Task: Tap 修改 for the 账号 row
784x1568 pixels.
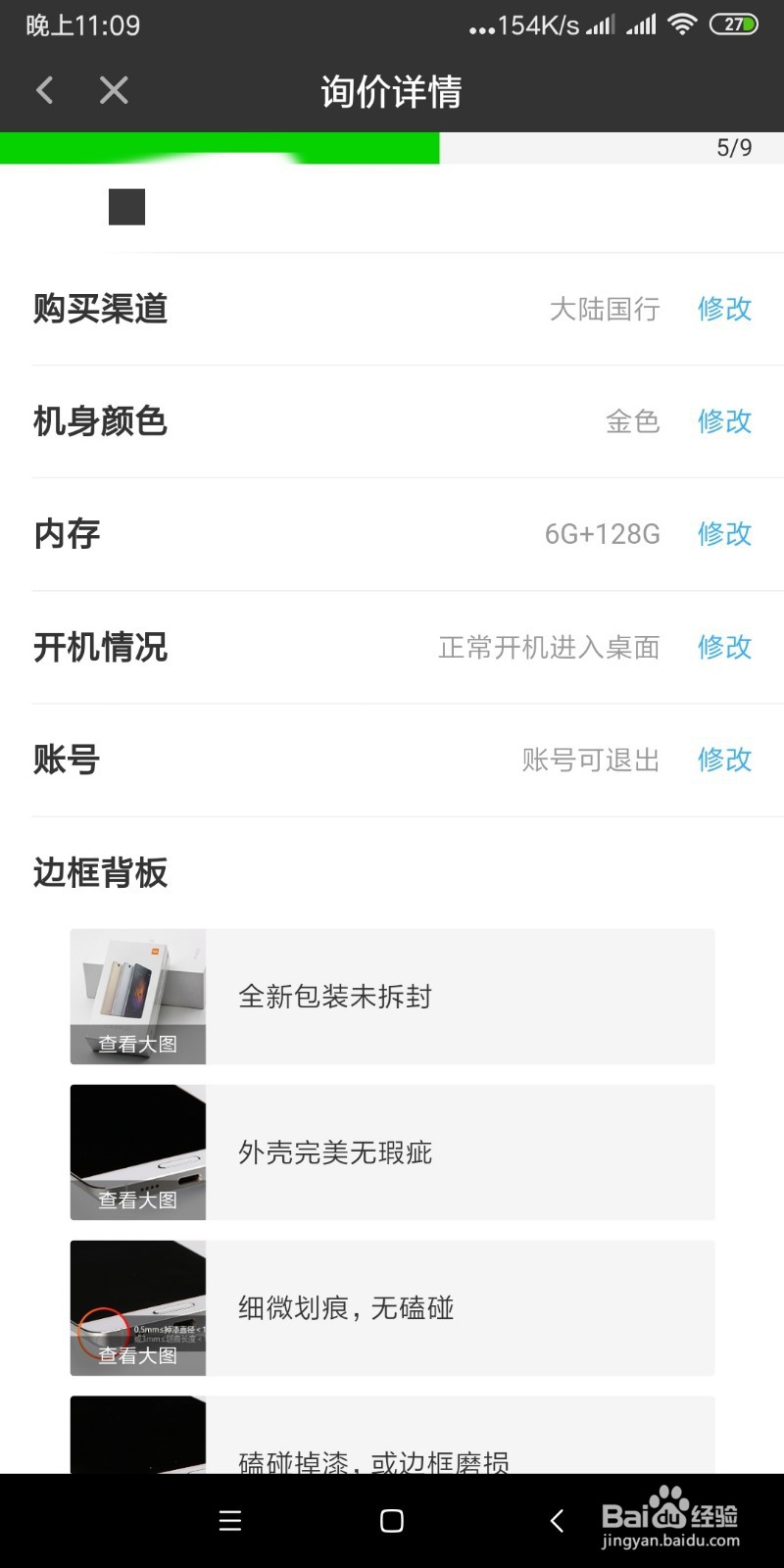Action: click(724, 759)
